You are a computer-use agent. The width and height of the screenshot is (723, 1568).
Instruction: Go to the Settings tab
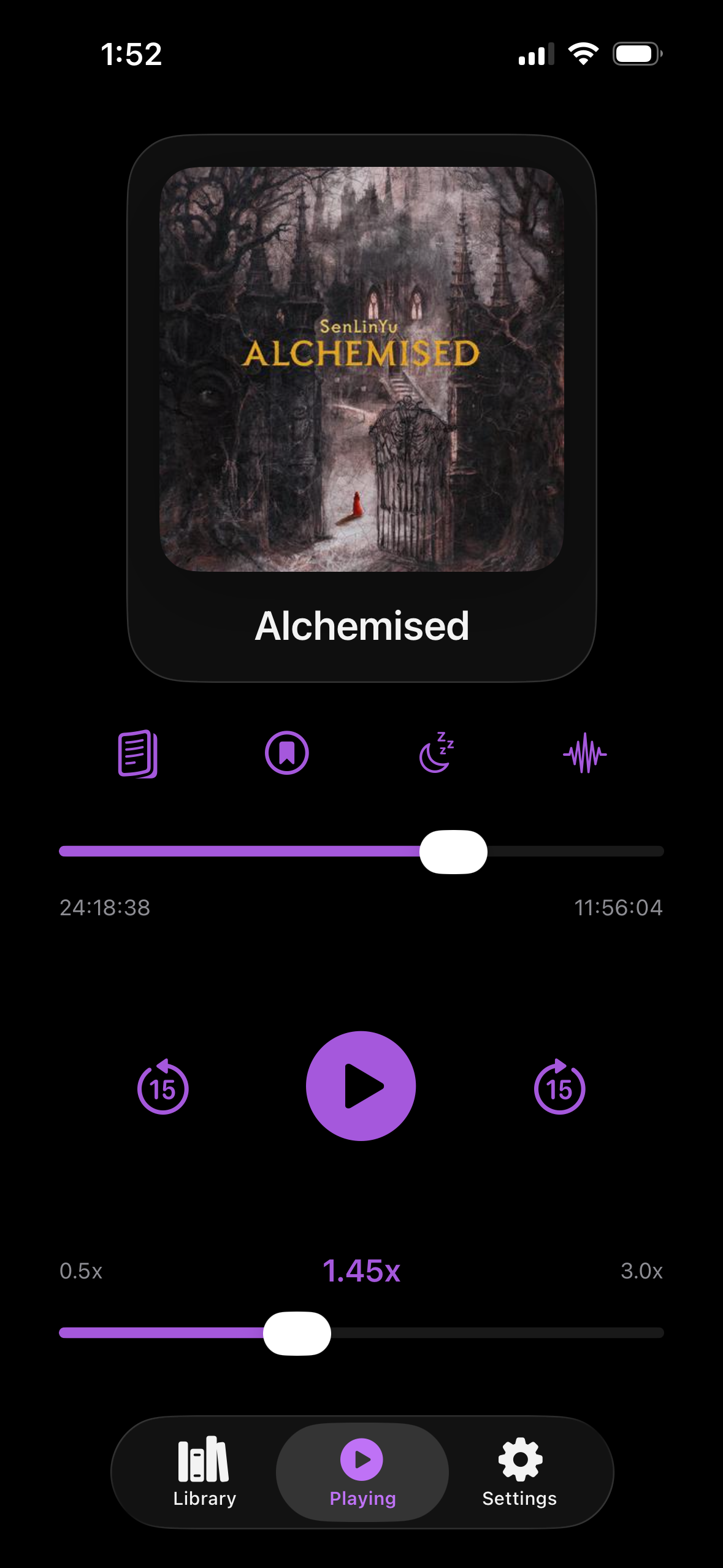[x=519, y=1472]
